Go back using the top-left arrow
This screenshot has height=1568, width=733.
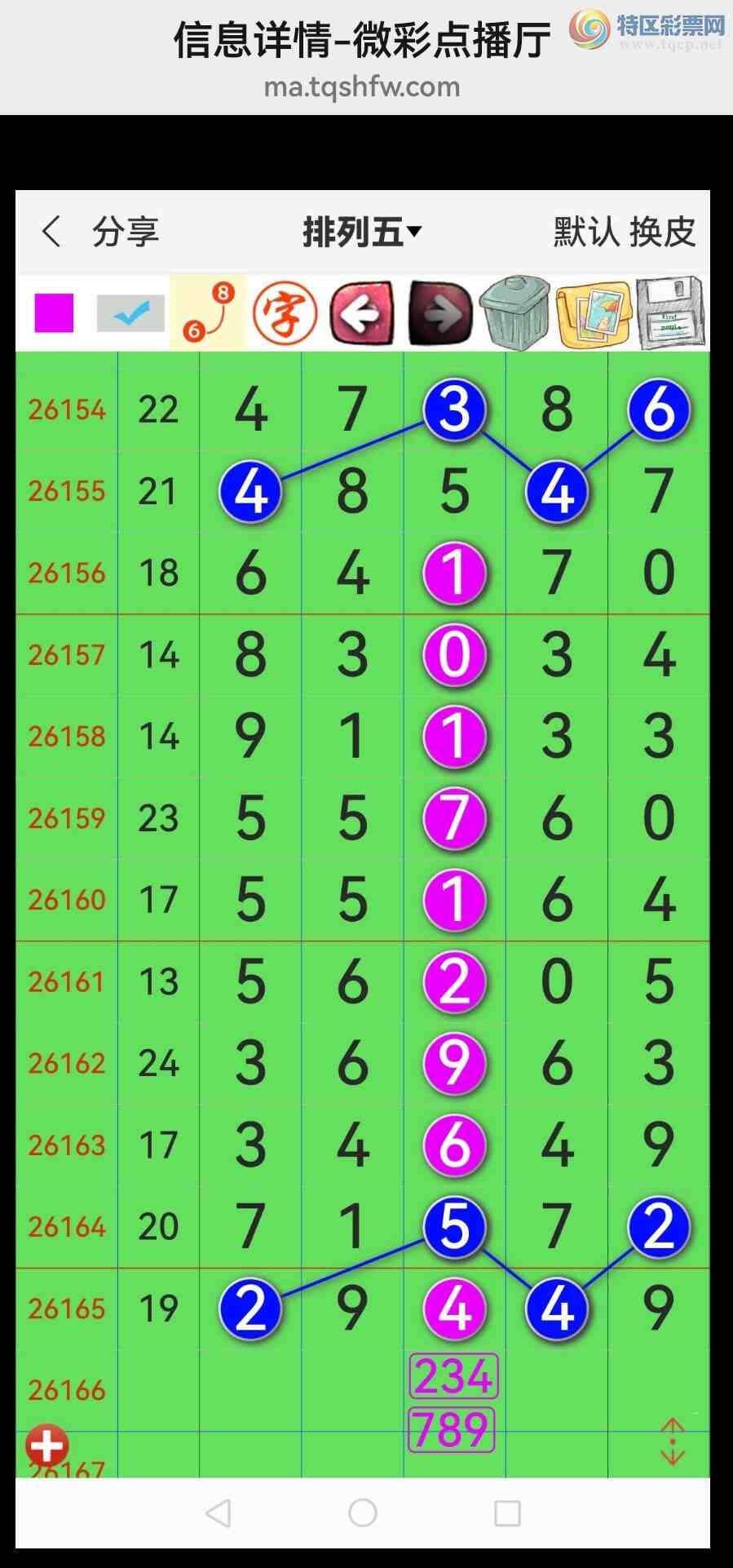51,232
